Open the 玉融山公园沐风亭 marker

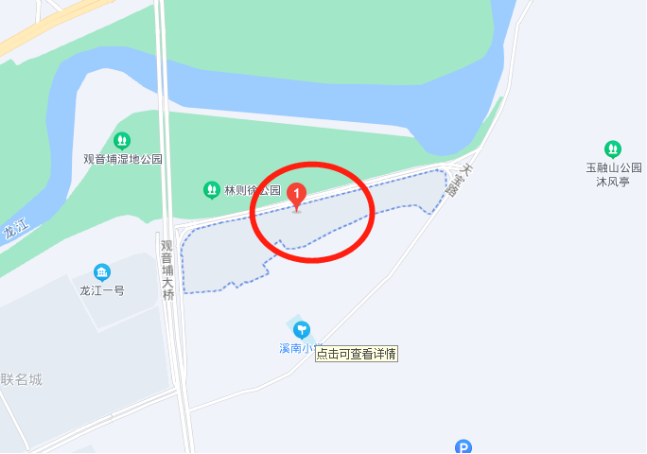pyautogui.click(x=613, y=149)
